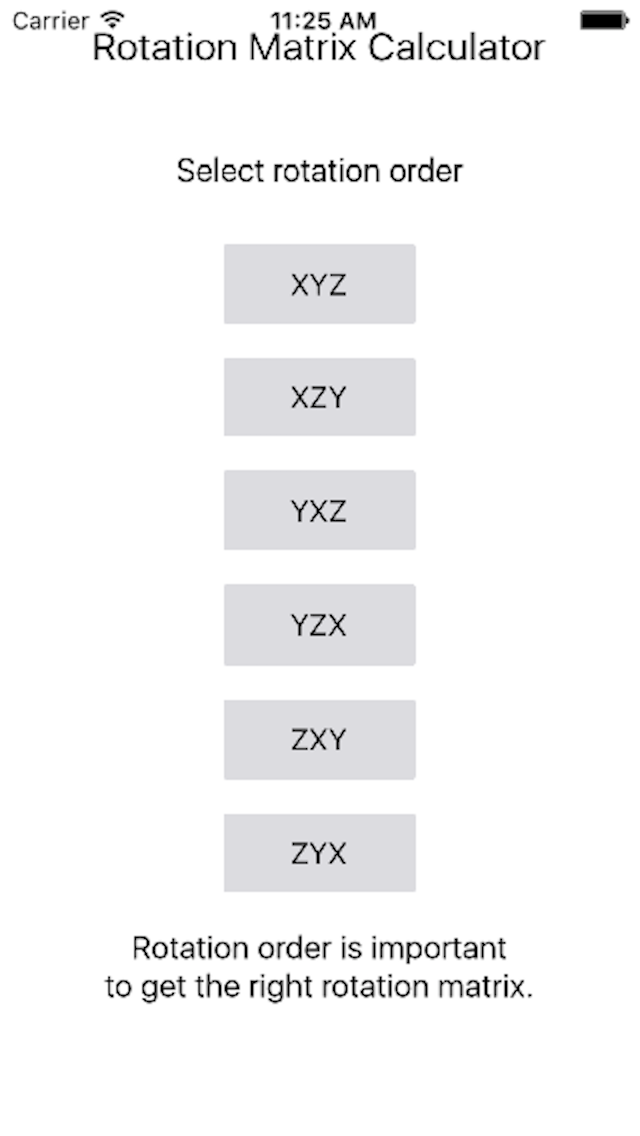The height and width of the screenshot is (1136, 640).
Task: Select the XYZ rotation order
Action: point(320,284)
